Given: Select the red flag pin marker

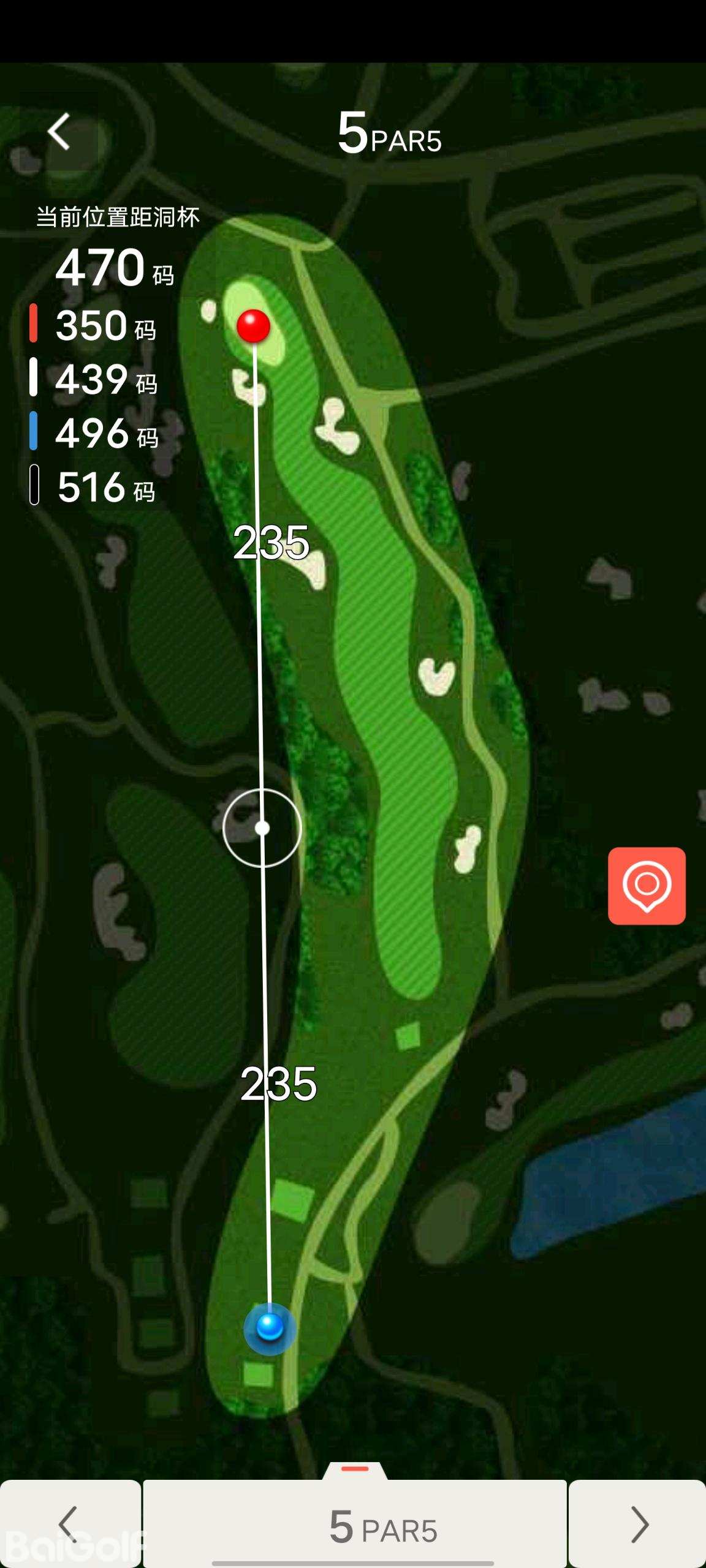Looking at the screenshot, I should click(x=253, y=325).
